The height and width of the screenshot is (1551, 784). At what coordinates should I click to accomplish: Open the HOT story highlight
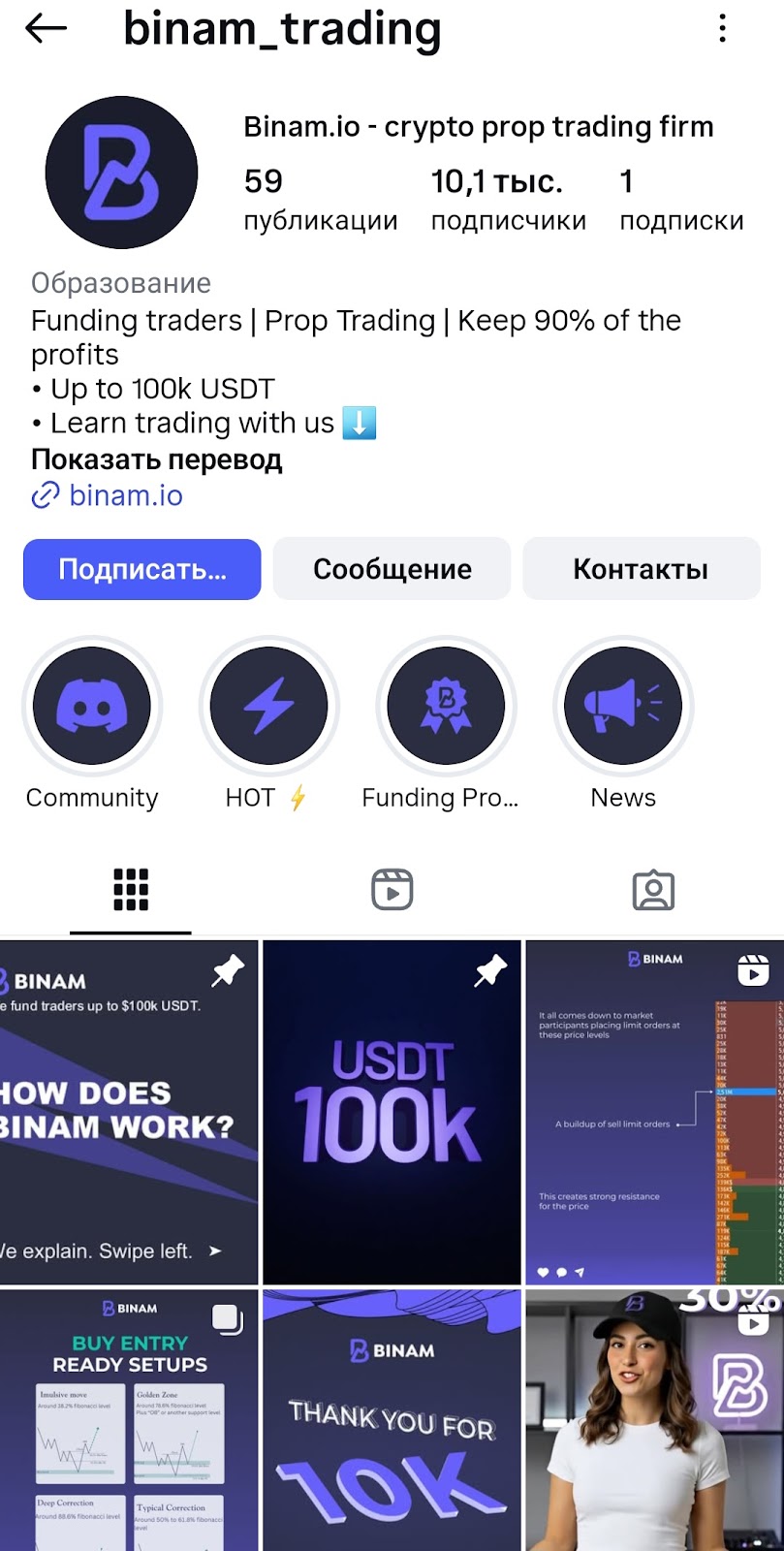point(268,706)
